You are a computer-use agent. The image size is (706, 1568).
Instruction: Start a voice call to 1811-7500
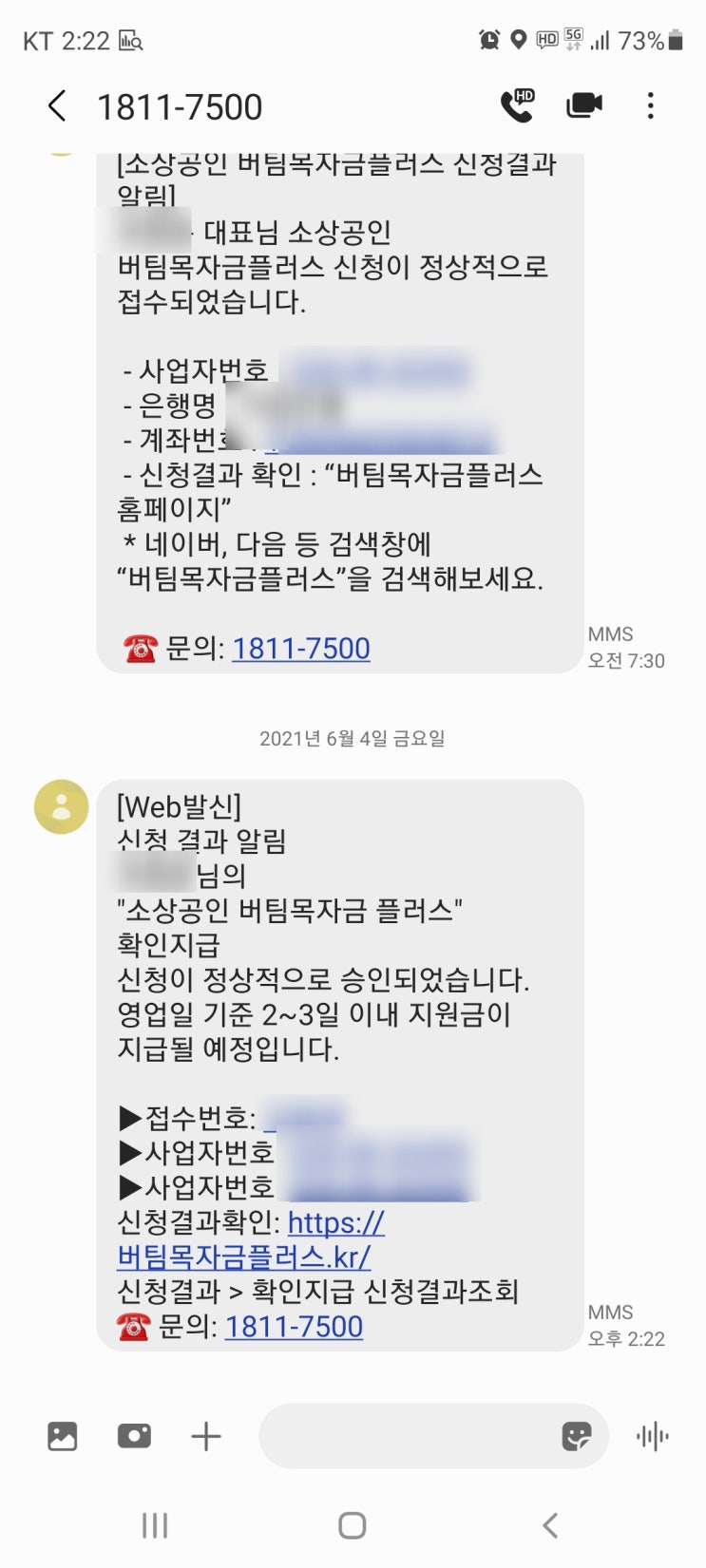coord(517,105)
